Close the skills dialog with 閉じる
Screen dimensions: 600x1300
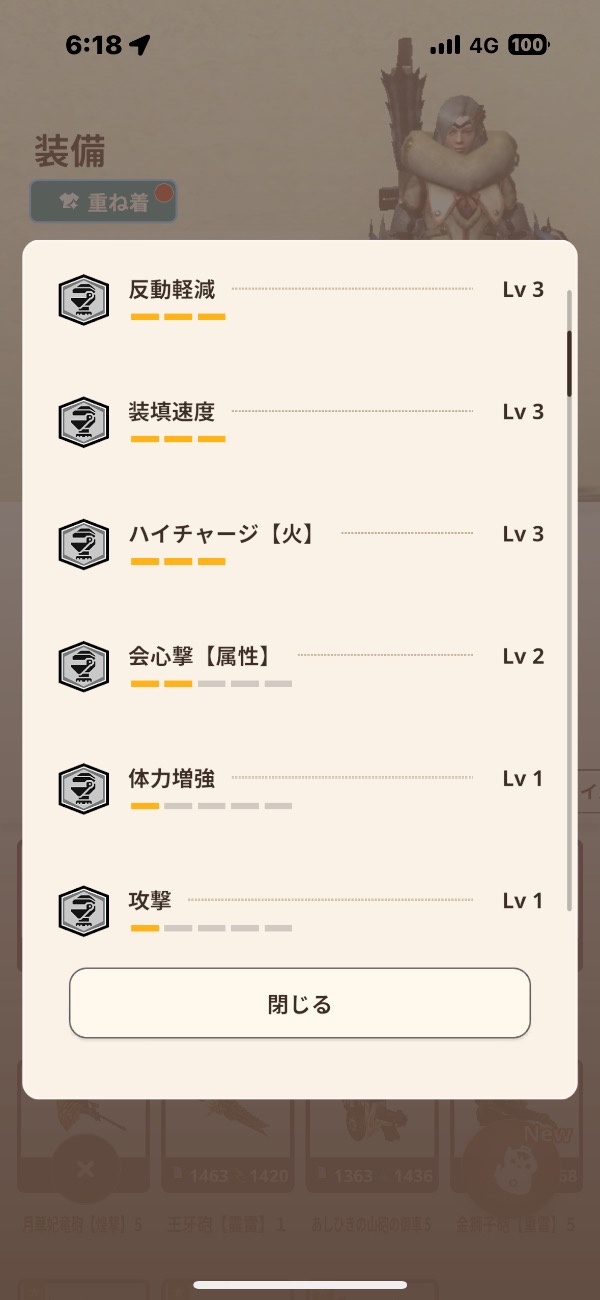point(299,1003)
